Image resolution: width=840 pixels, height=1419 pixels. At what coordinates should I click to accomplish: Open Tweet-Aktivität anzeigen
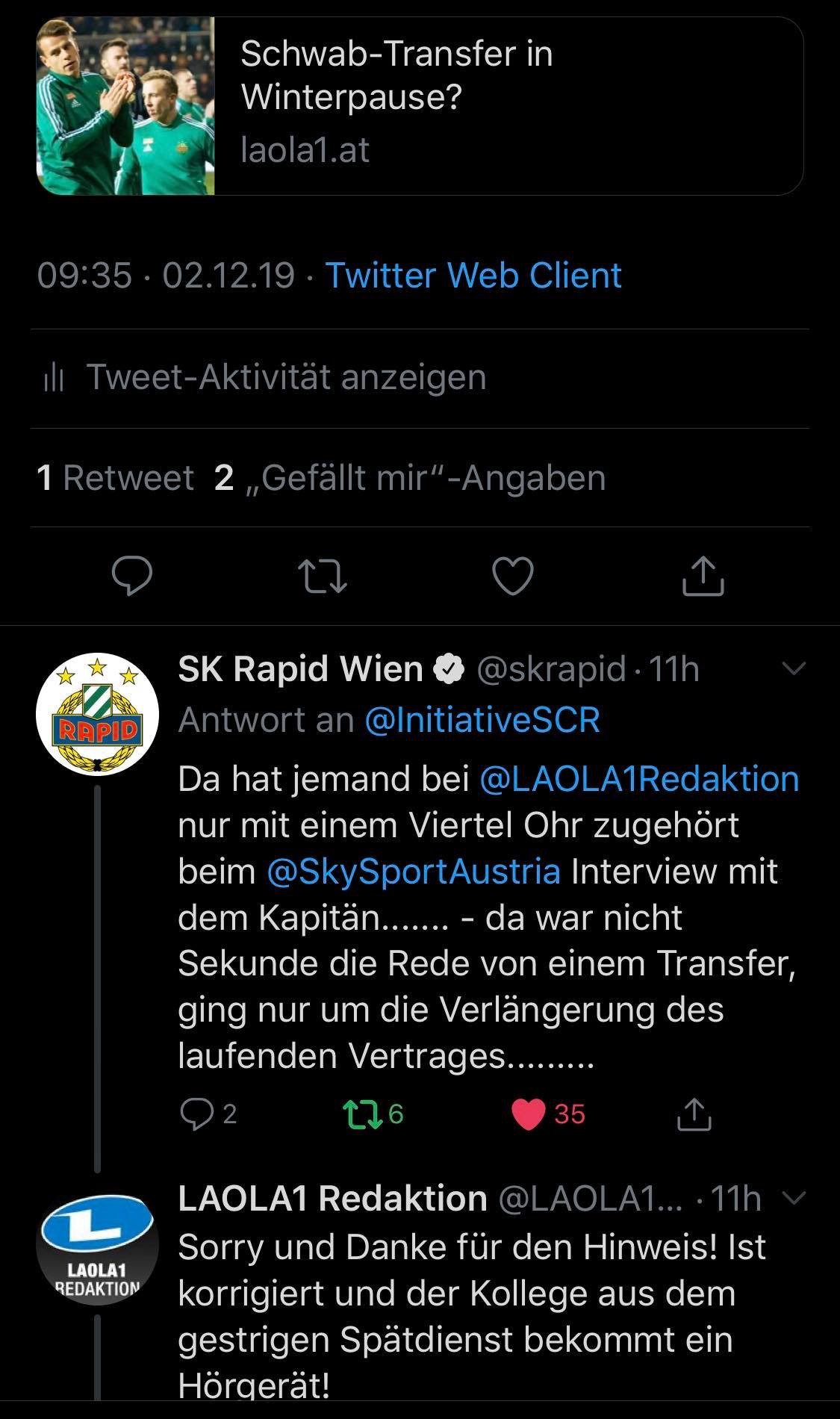(x=265, y=377)
